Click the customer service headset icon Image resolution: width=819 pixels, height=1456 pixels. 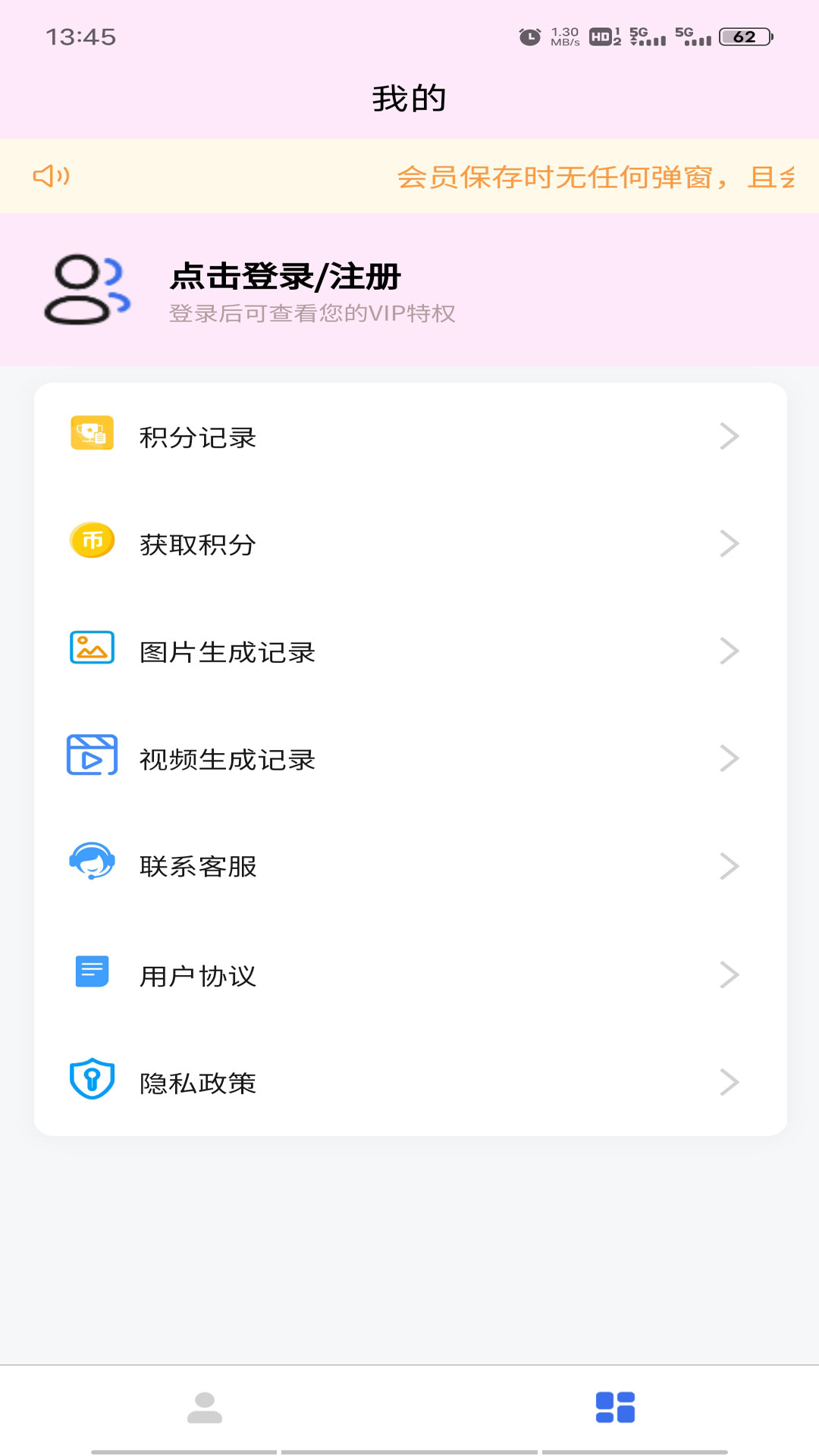[90, 865]
